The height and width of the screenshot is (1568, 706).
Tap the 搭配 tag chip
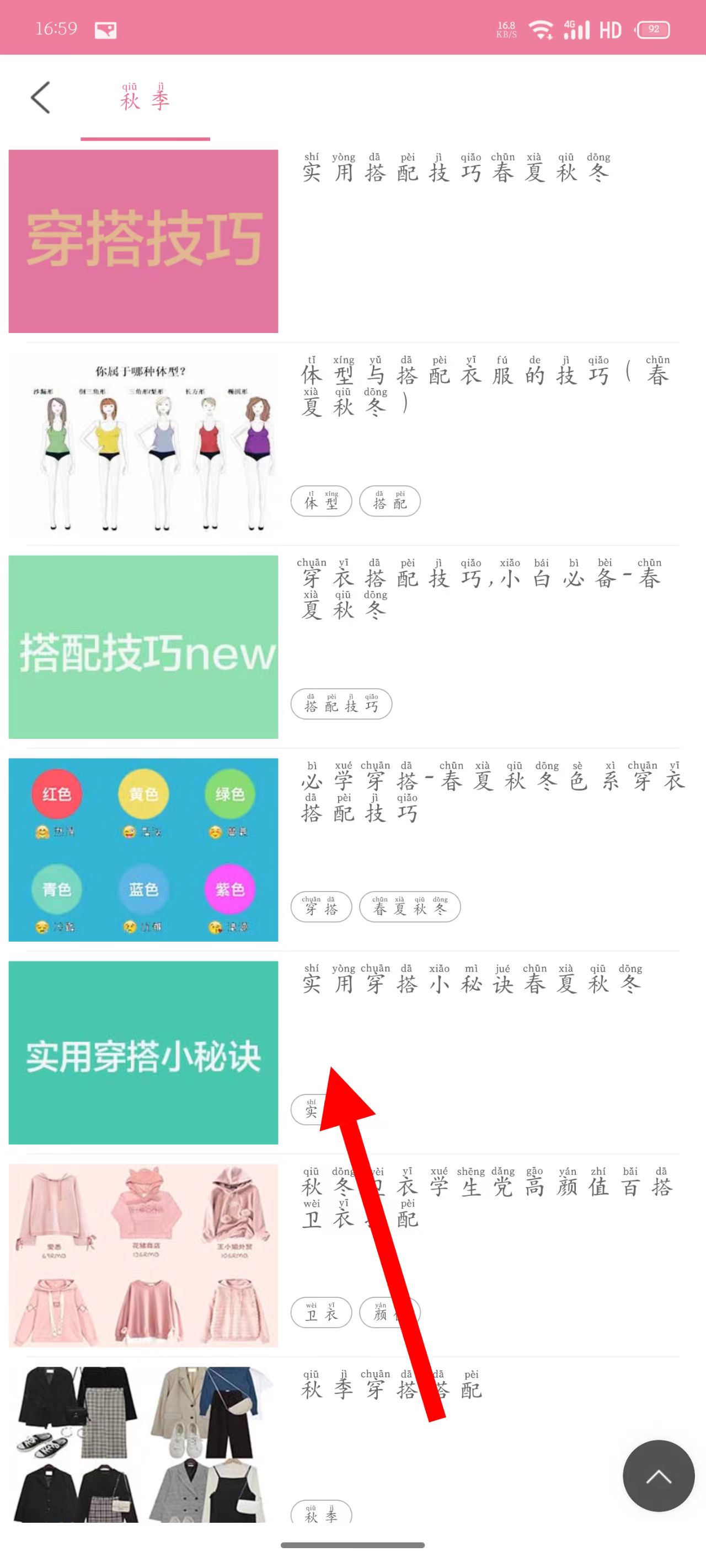390,501
